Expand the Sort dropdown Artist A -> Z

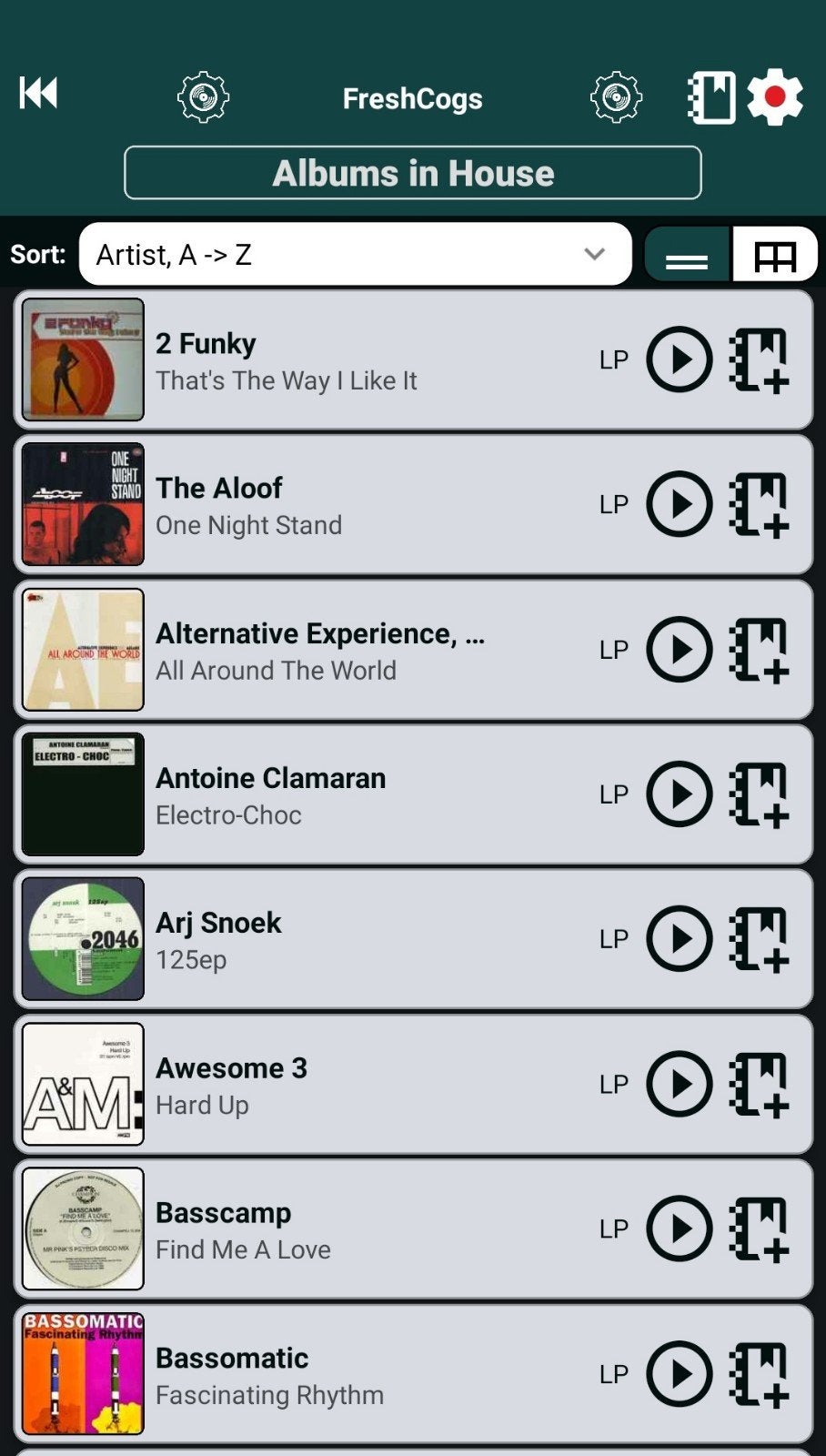(356, 254)
